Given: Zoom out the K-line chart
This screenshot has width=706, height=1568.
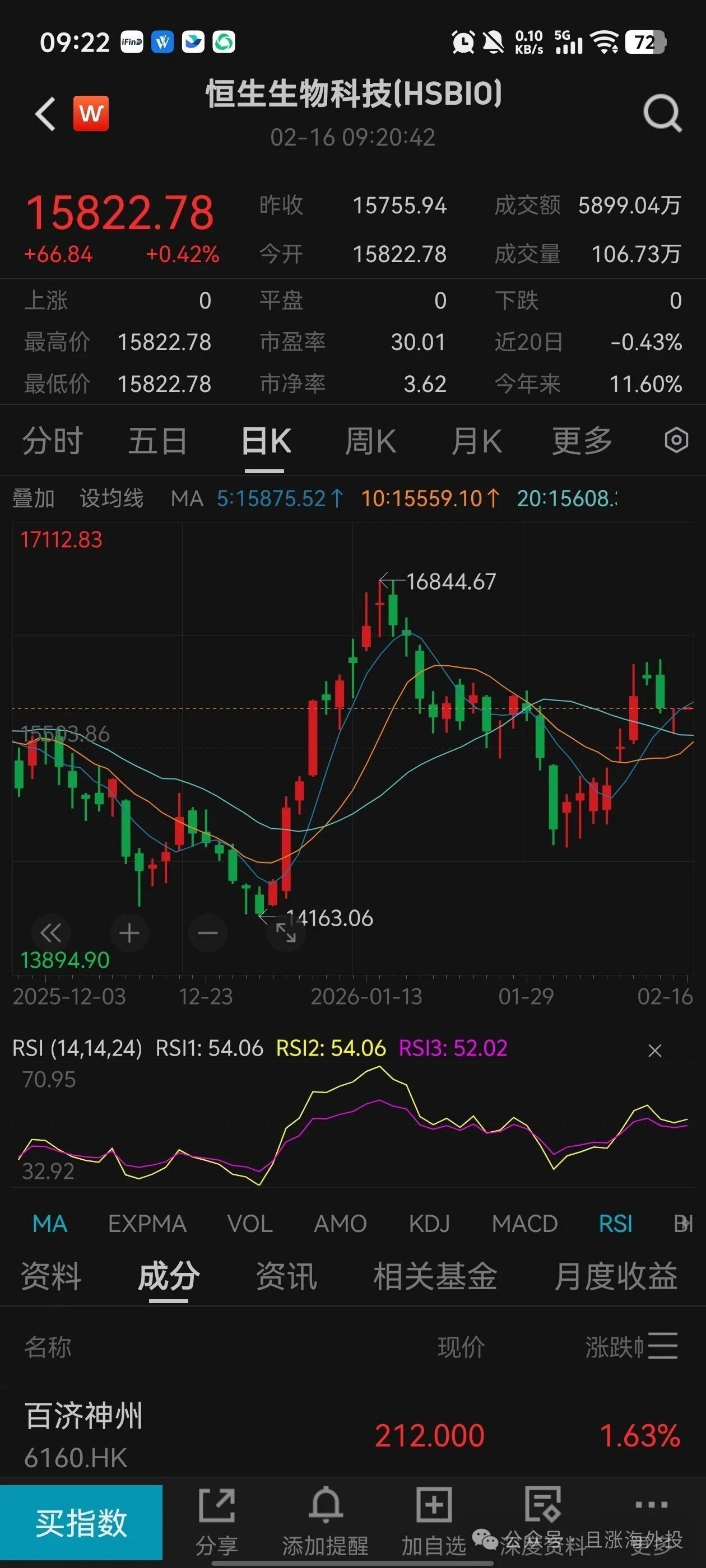Looking at the screenshot, I should pyautogui.click(x=208, y=932).
